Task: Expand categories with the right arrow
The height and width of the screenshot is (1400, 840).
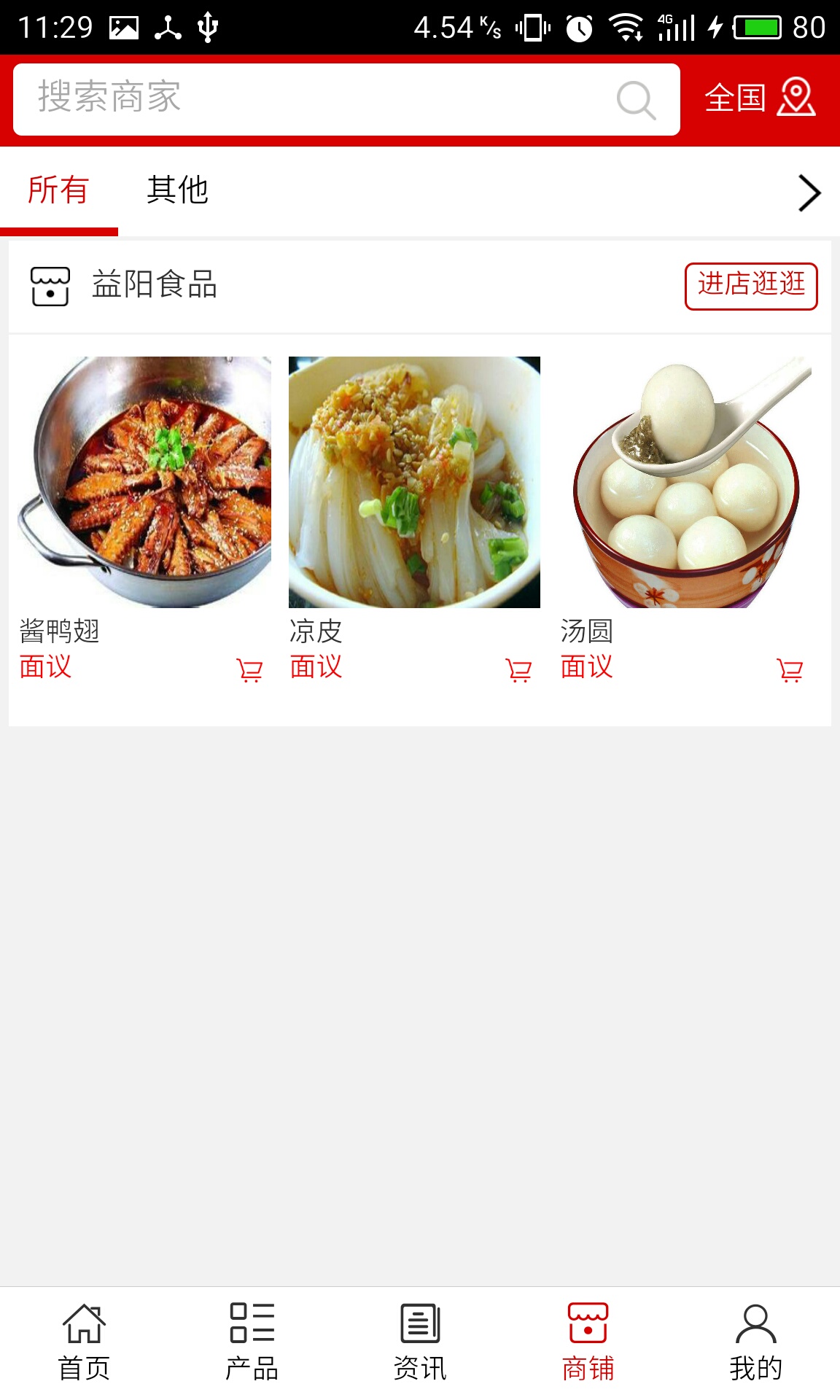Action: pyautogui.click(x=809, y=193)
